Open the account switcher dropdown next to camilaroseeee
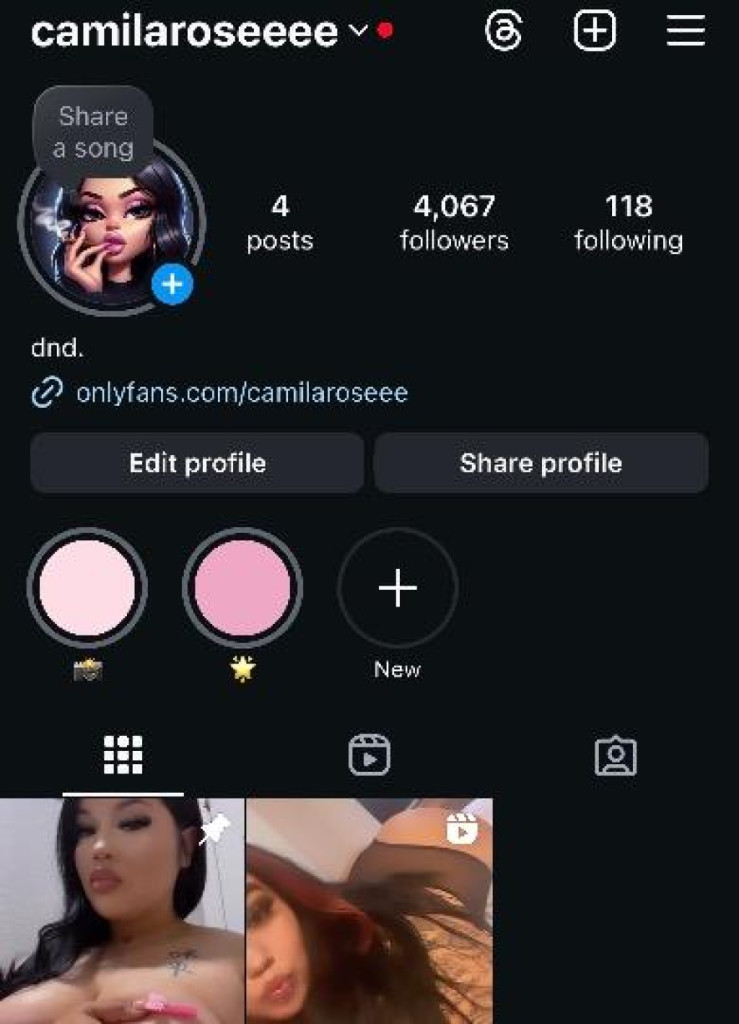739x1024 pixels. [x=358, y=32]
